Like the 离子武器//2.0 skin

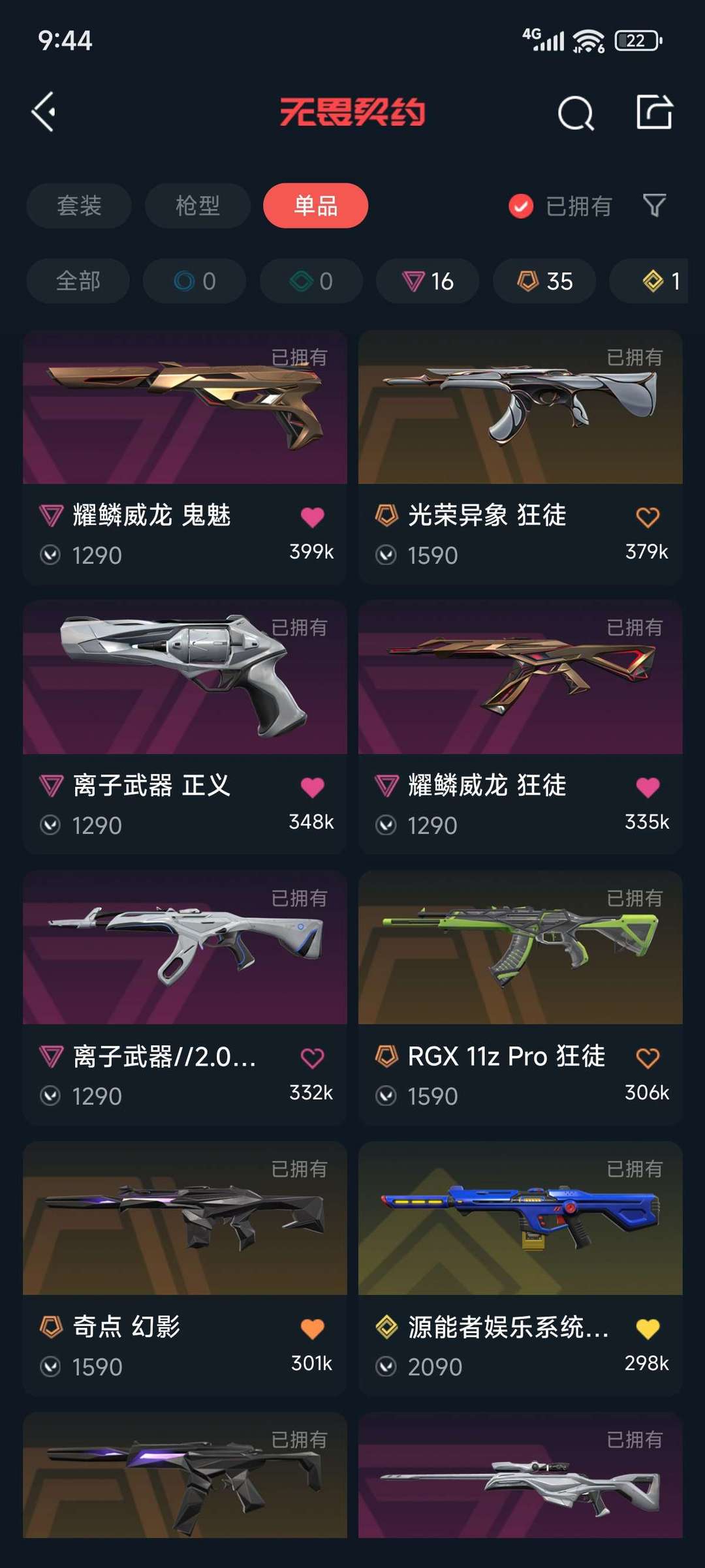[x=312, y=1058]
